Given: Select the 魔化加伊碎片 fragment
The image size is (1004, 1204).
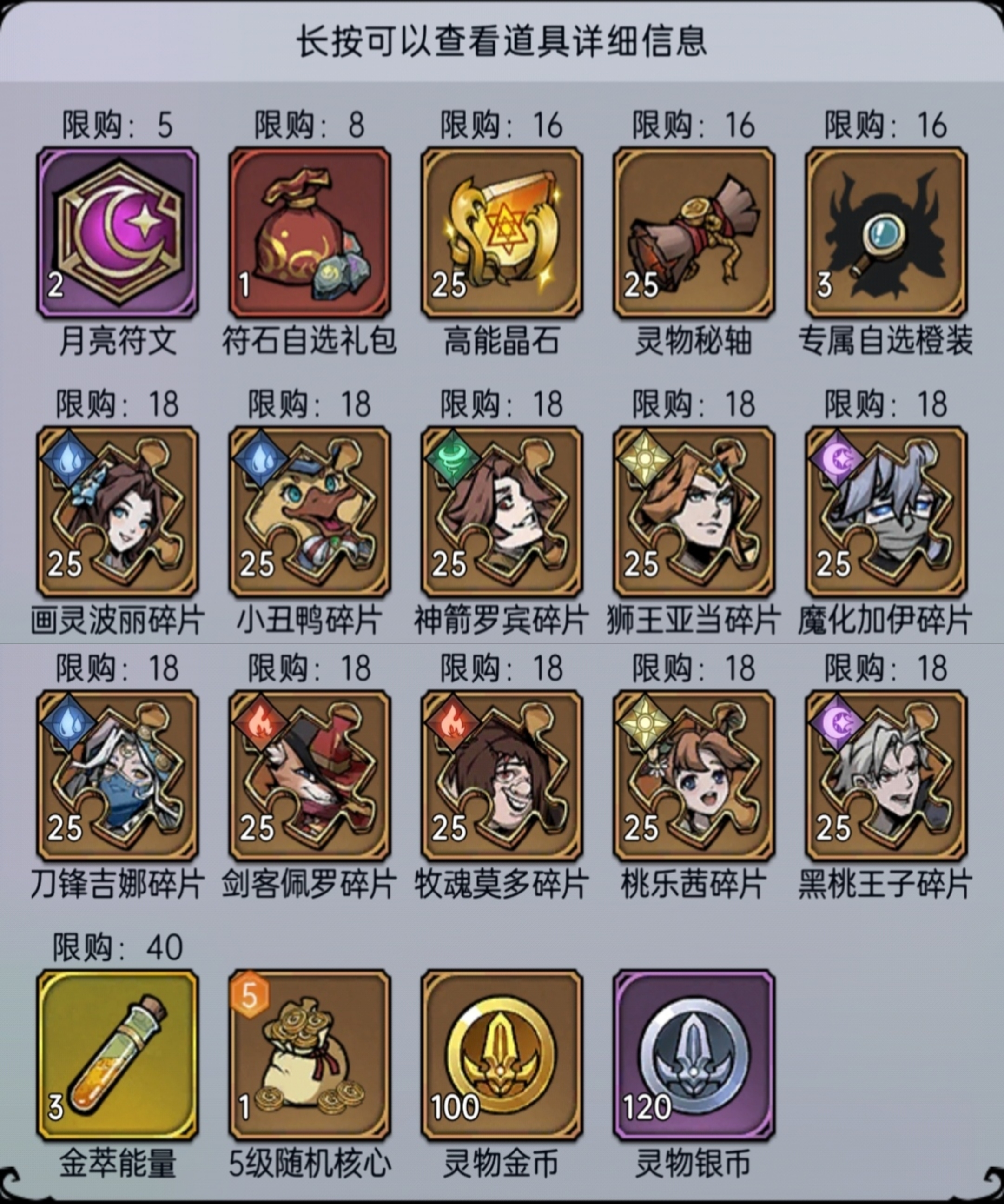Looking at the screenshot, I should coord(886,511).
